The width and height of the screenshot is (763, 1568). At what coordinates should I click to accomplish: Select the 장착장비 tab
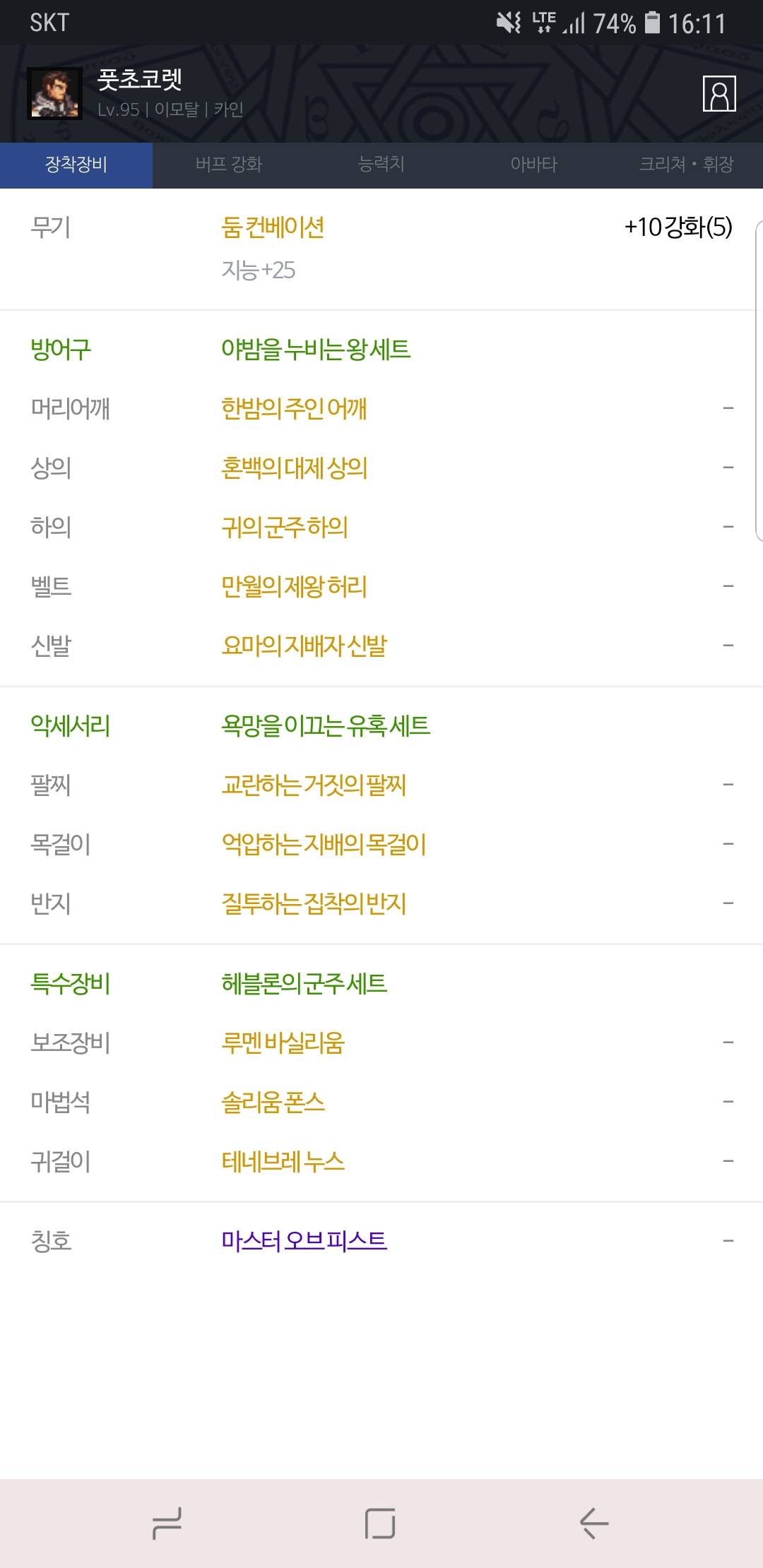click(x=76, y=165)
